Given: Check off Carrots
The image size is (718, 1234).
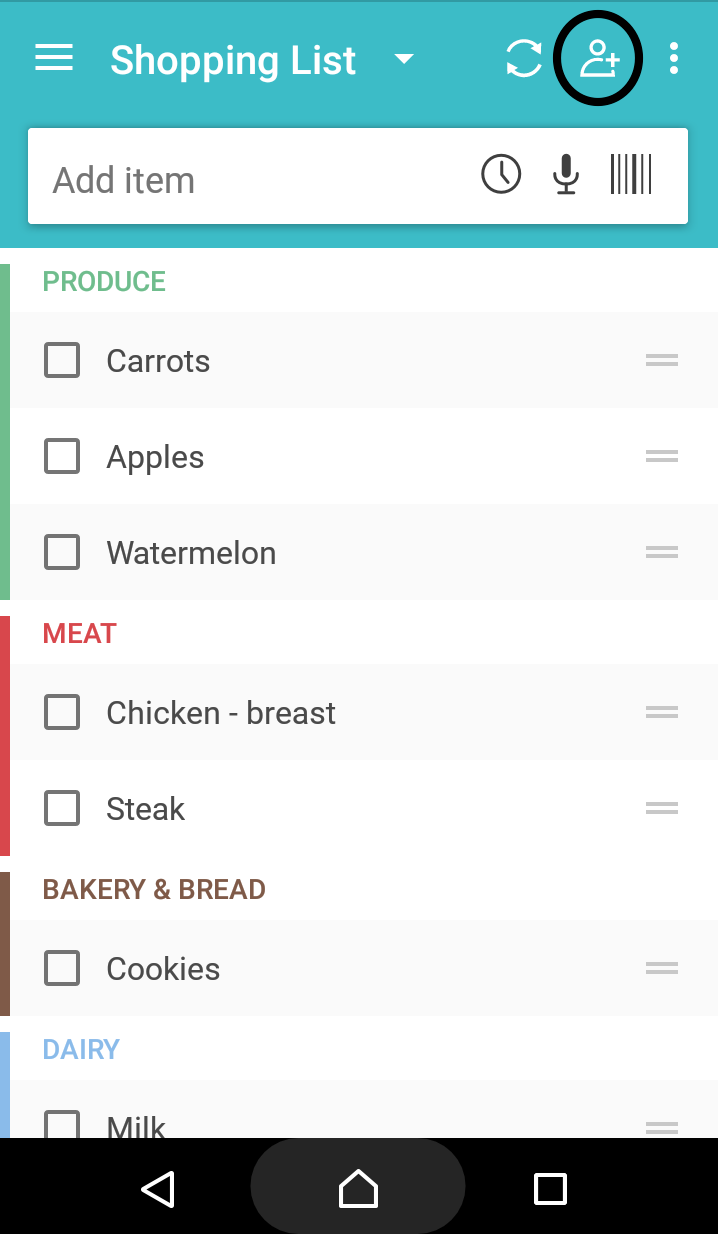Looking at the screenshot, I should tap(62, 360).
